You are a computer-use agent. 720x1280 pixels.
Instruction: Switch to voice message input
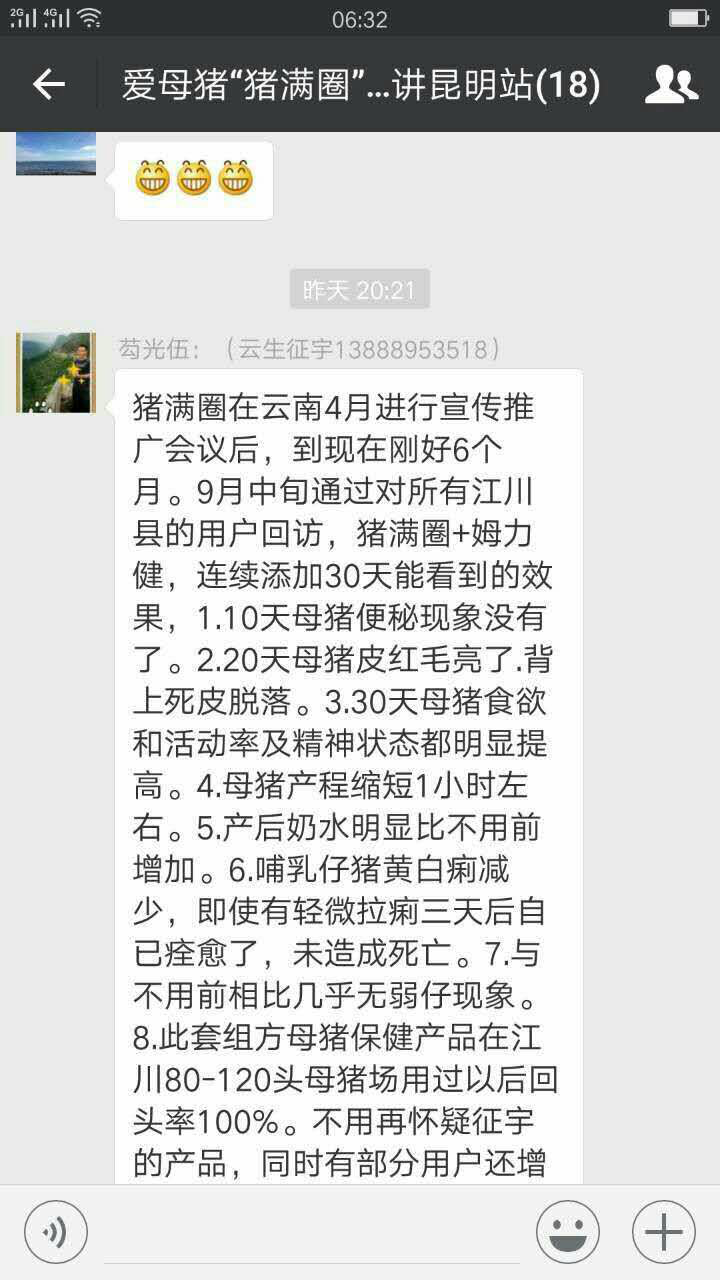pyautogui.click(x=56, y=1232)
